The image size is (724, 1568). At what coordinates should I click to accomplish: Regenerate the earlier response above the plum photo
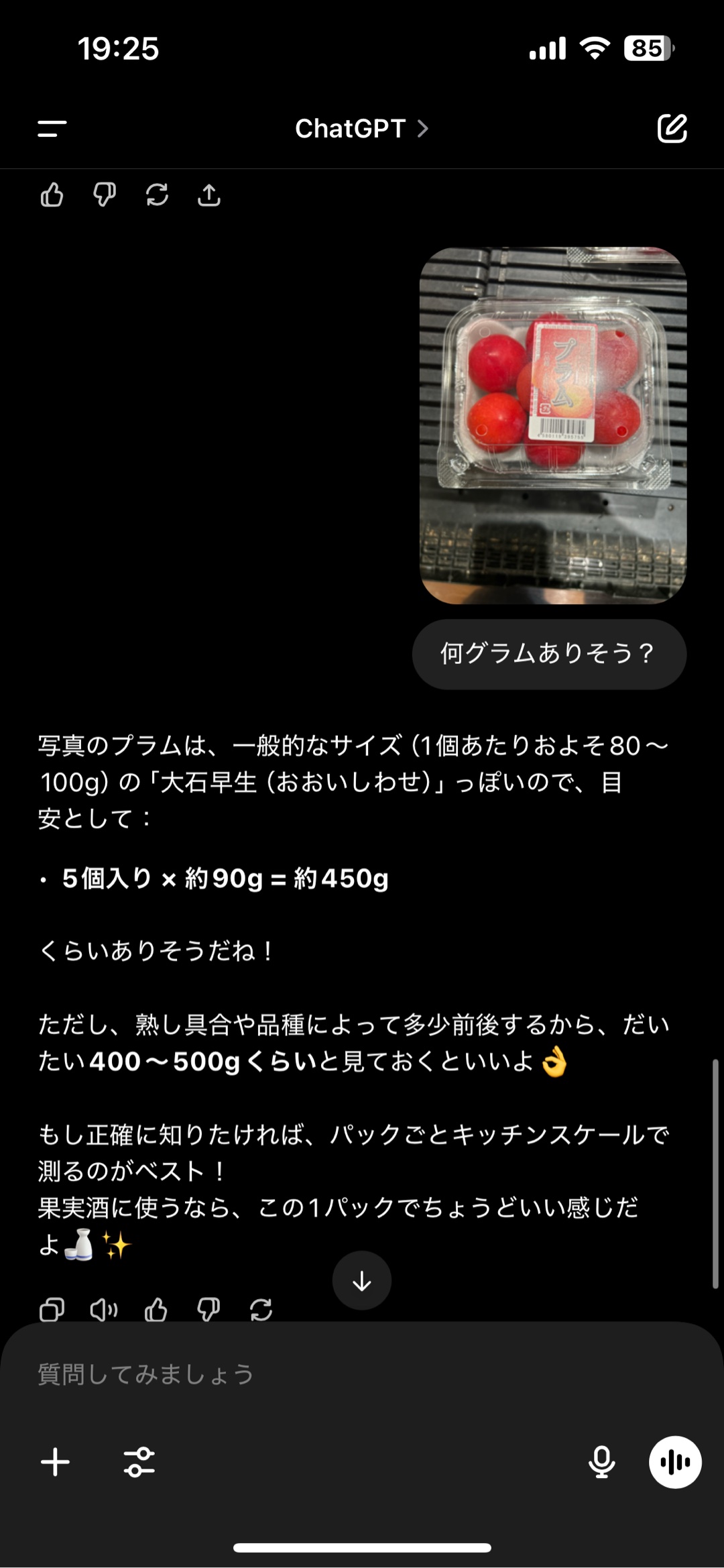pyautogui.click(x=157, y=195)
